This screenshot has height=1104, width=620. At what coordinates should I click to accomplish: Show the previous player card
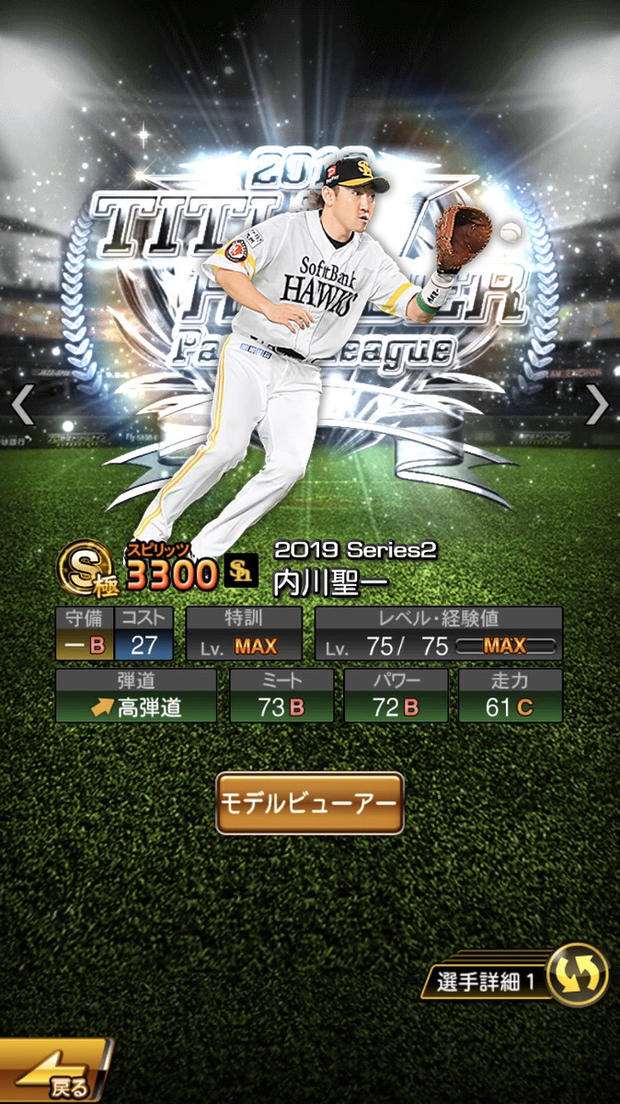click(22, 405)
